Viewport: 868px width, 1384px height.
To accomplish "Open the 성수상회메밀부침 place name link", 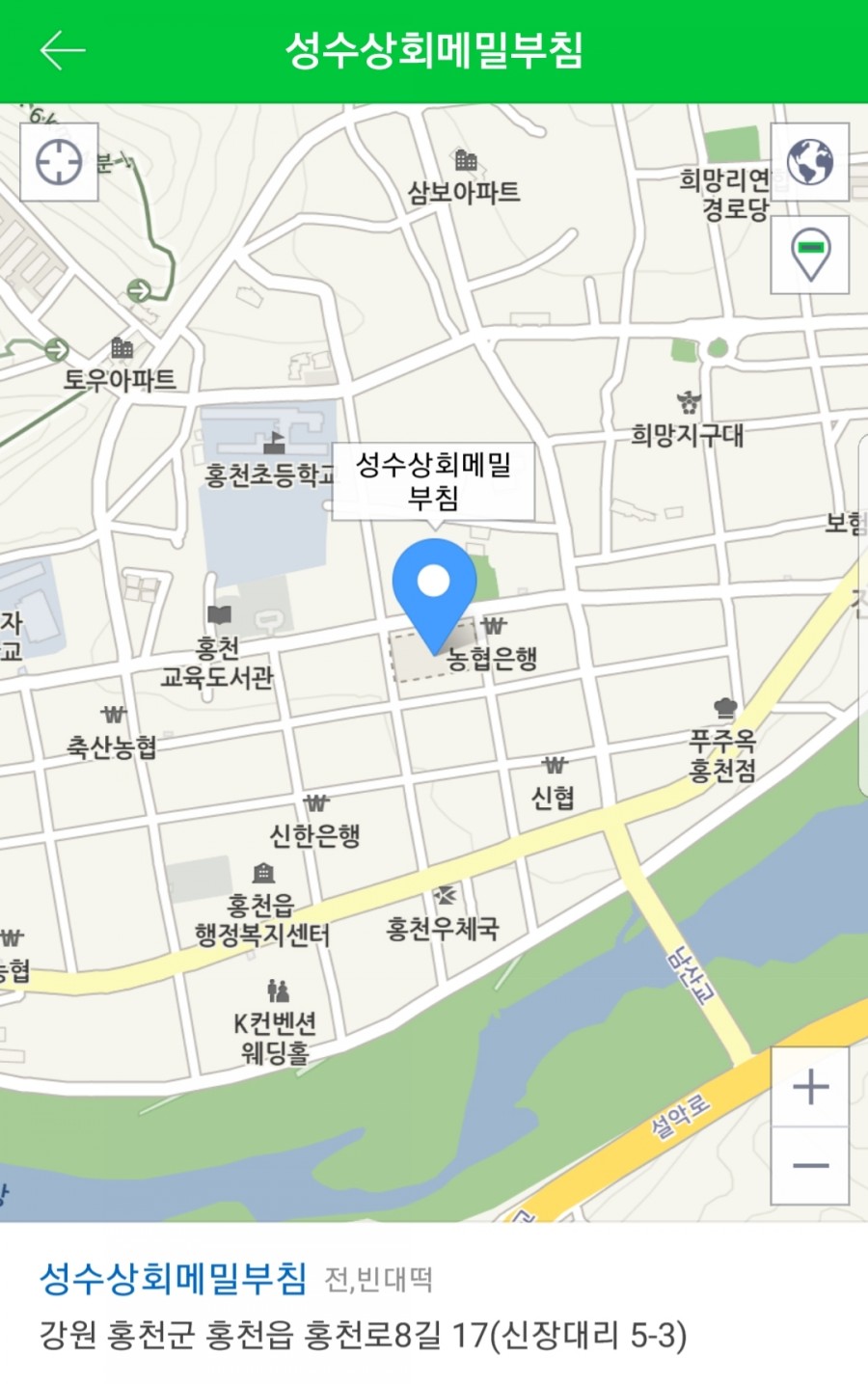I will (x=173, y=1278).
